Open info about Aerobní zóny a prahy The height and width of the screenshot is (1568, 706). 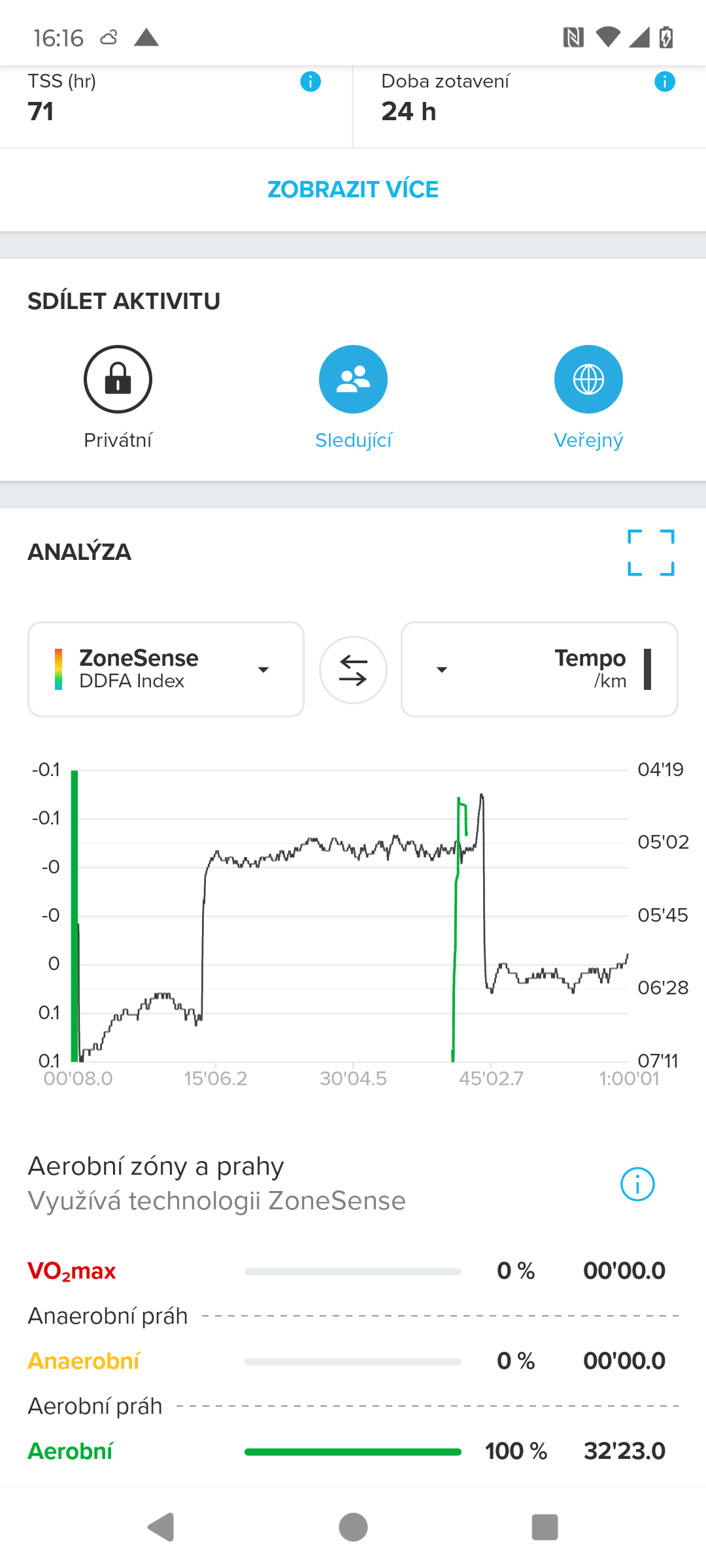click(637, 1184)
